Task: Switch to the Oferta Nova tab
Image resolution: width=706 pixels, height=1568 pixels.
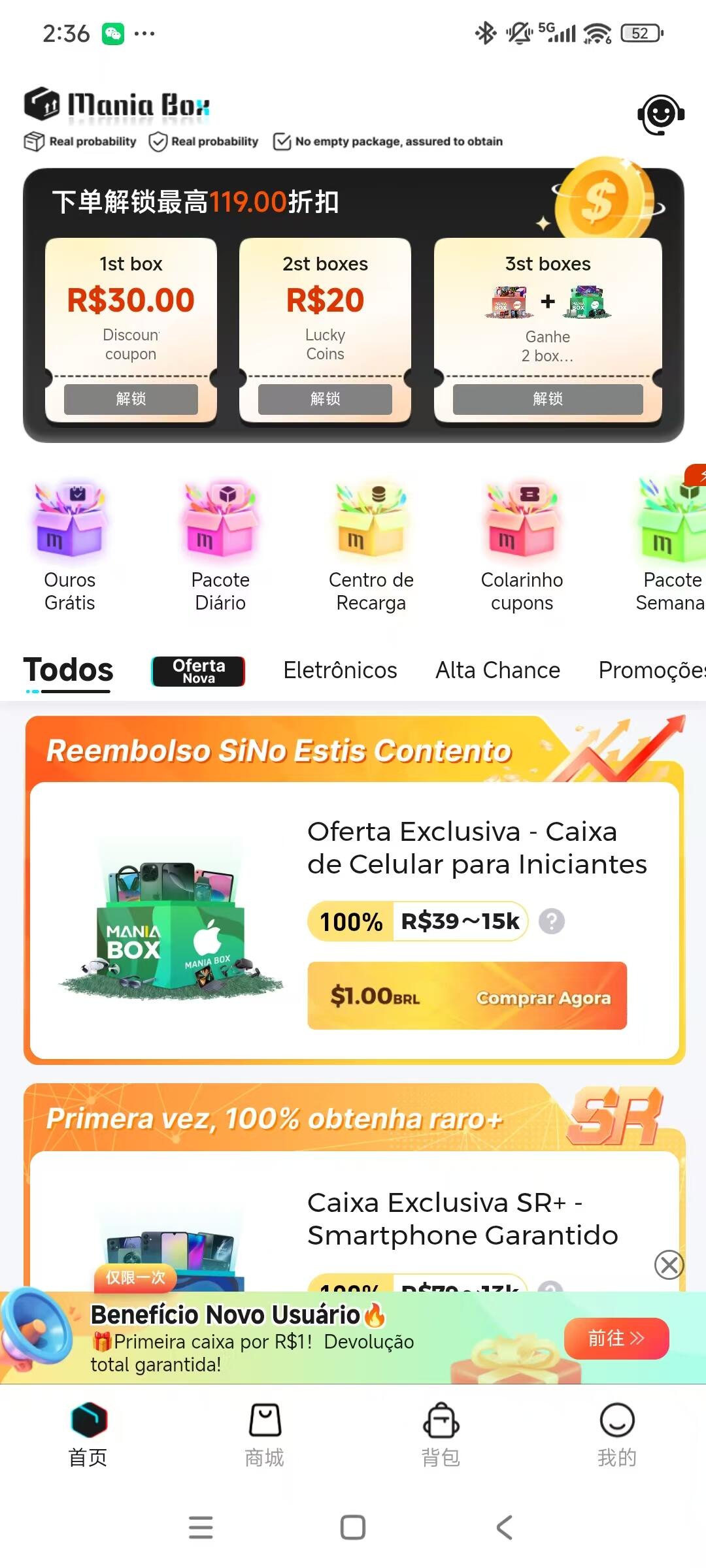Action: 199,671
